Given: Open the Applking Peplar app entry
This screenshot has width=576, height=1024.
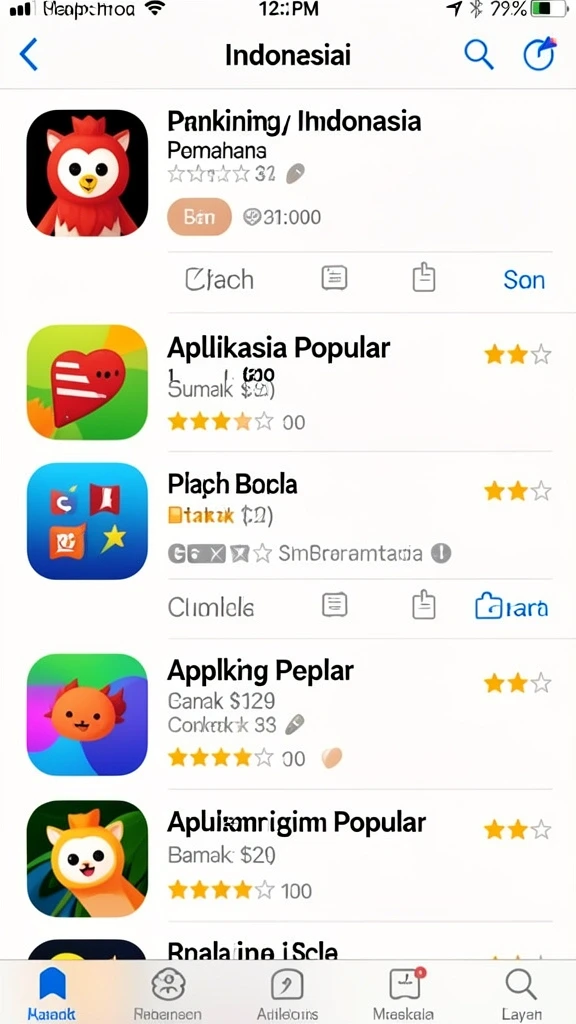Looking at the screenshot, I should pyautogui.click(x=288, y=716).
